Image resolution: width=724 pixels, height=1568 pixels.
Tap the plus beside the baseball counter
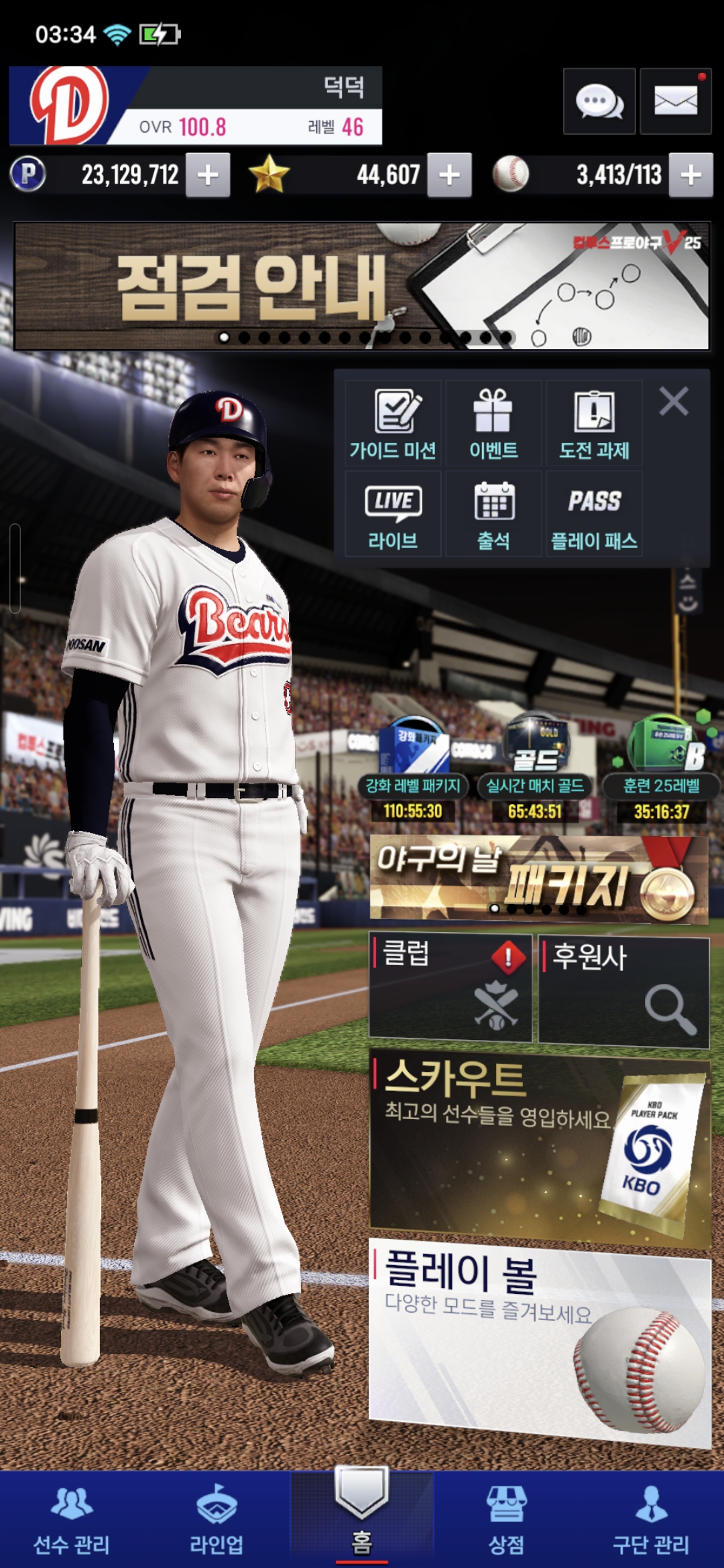pyautogui.click(x=690, y=176)
